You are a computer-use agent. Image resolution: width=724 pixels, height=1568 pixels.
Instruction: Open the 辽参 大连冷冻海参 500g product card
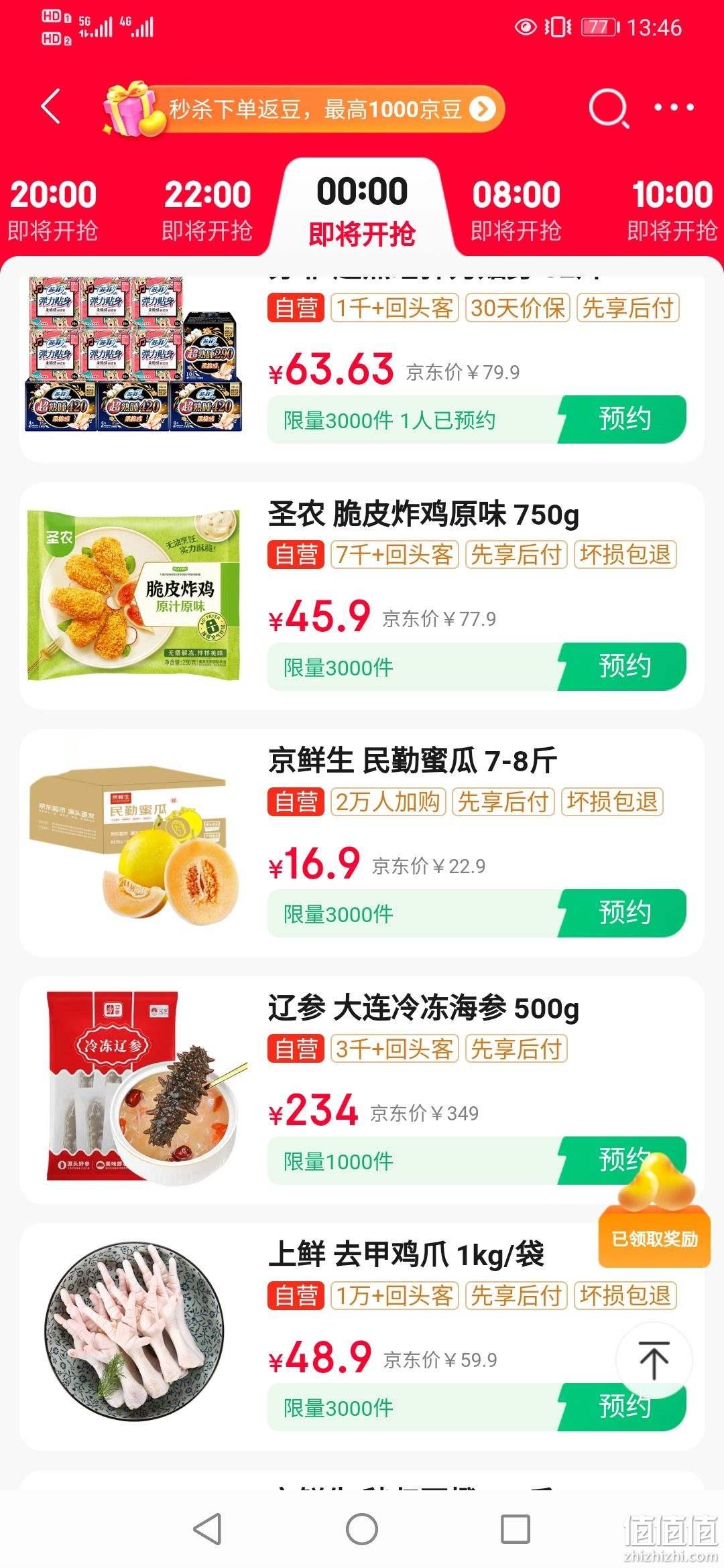point(362,1090)
